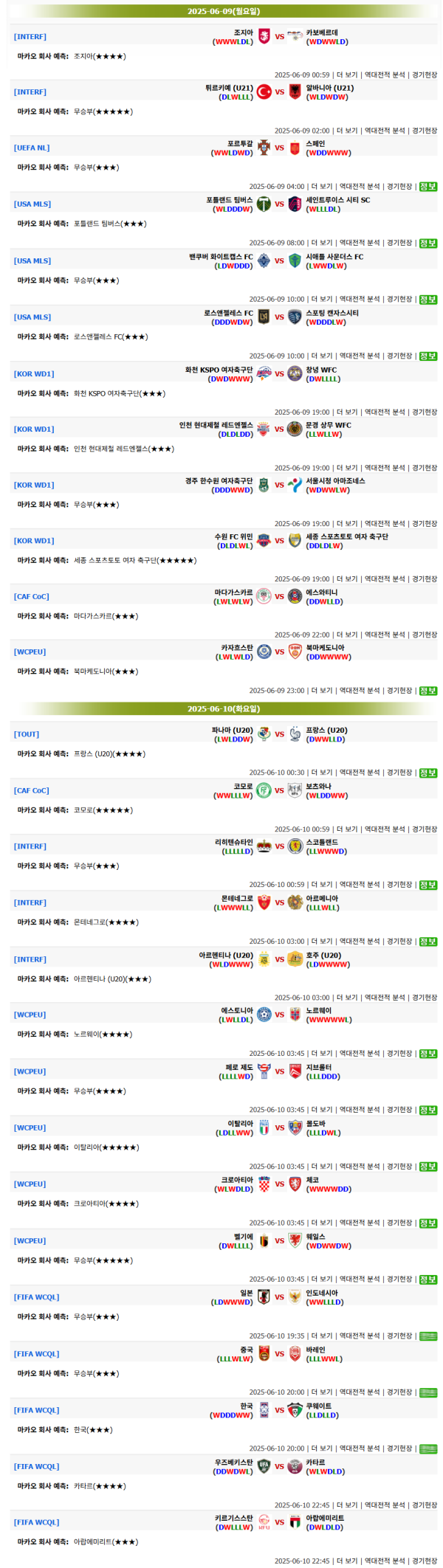Open the [USA MLS] link for 포틀랜드 팀버스

click(x=32, y=204)
